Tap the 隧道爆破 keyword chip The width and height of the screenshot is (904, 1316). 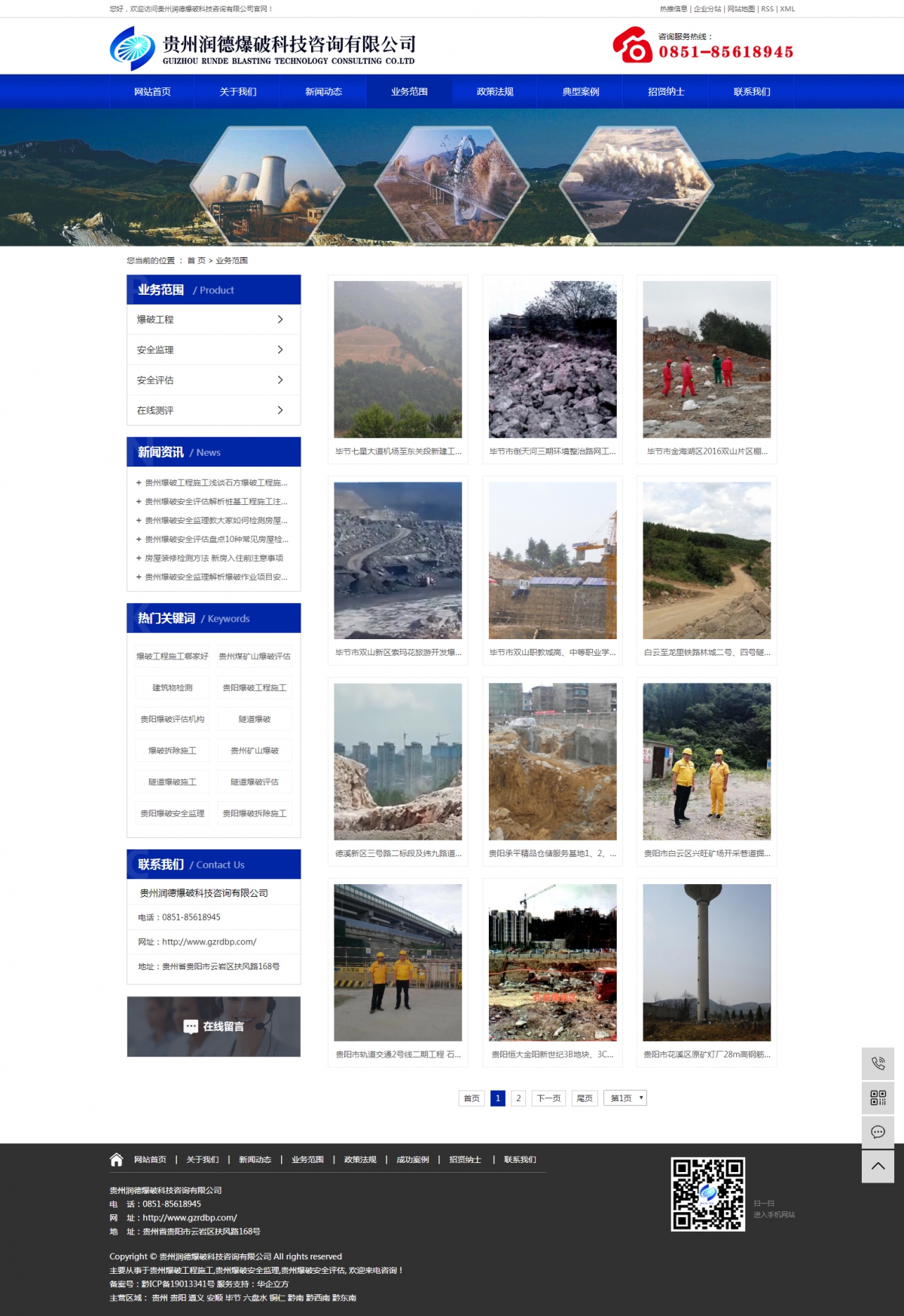(x=255, y=719)
